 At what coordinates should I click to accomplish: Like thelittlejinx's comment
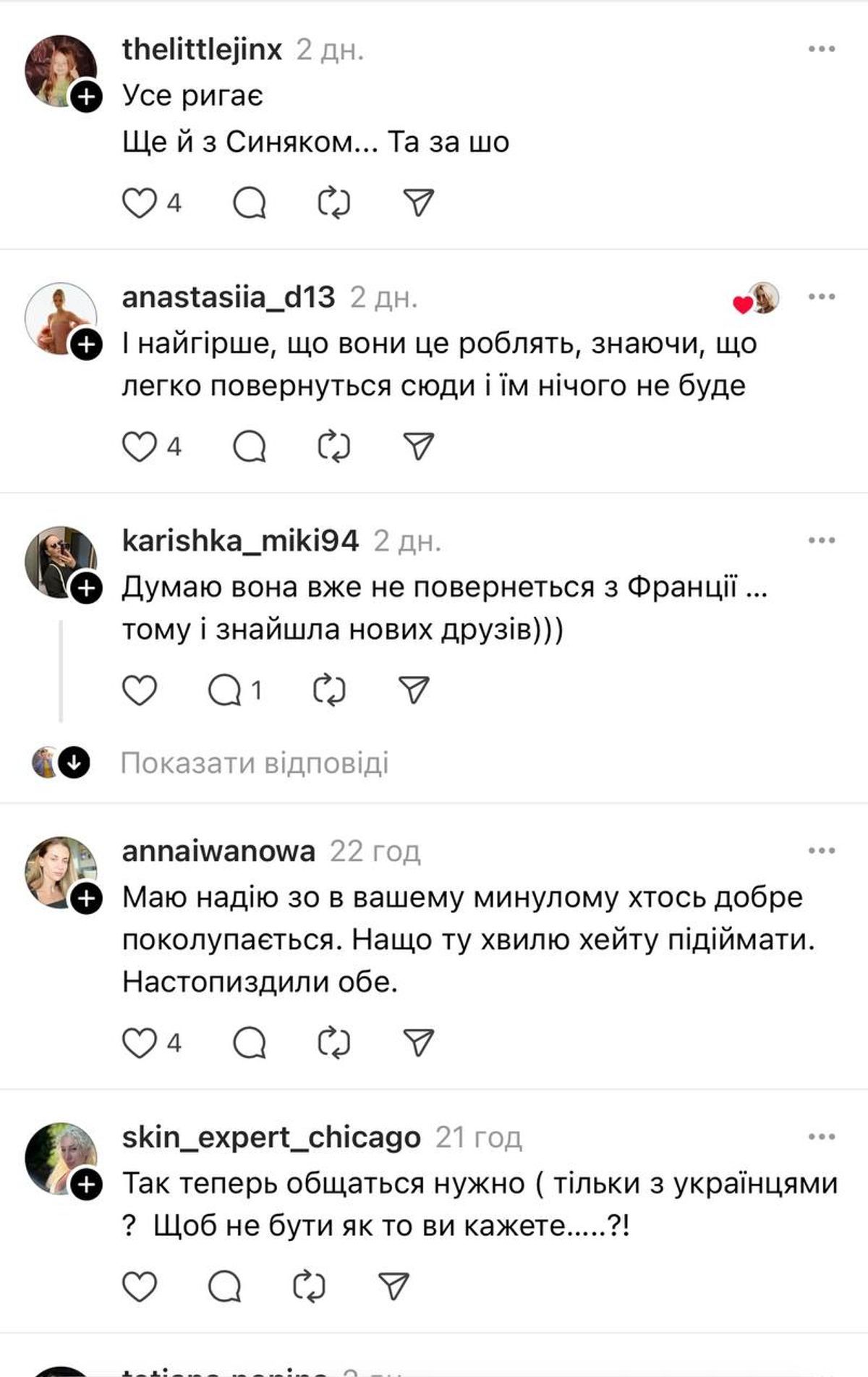tap(139, 203)
